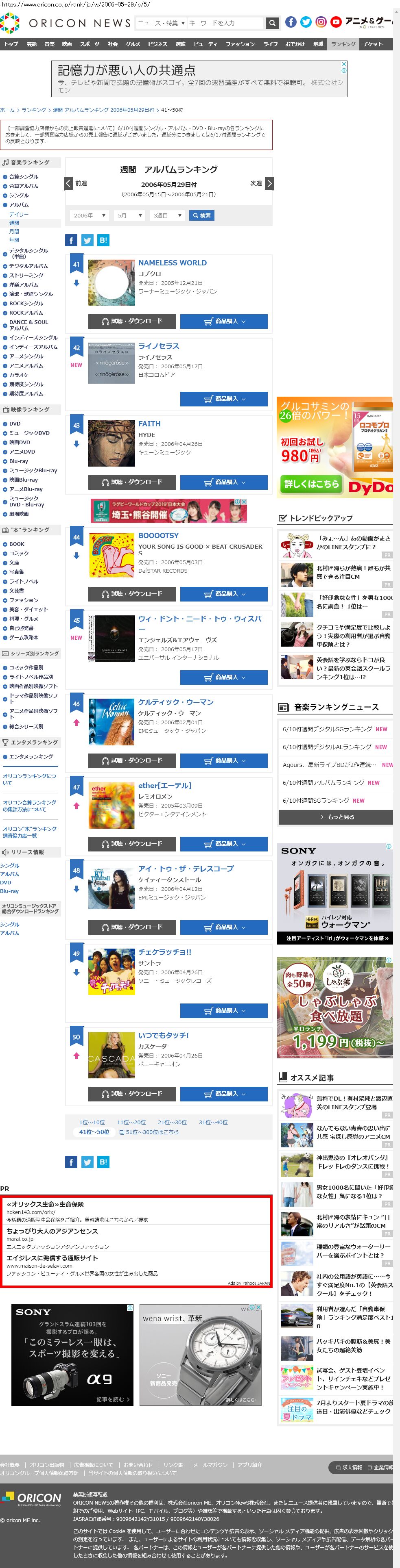Screen dimensions: 400x1568
Task: Open the ケルティック・ウーマン album cover
Action: point(111,722)
